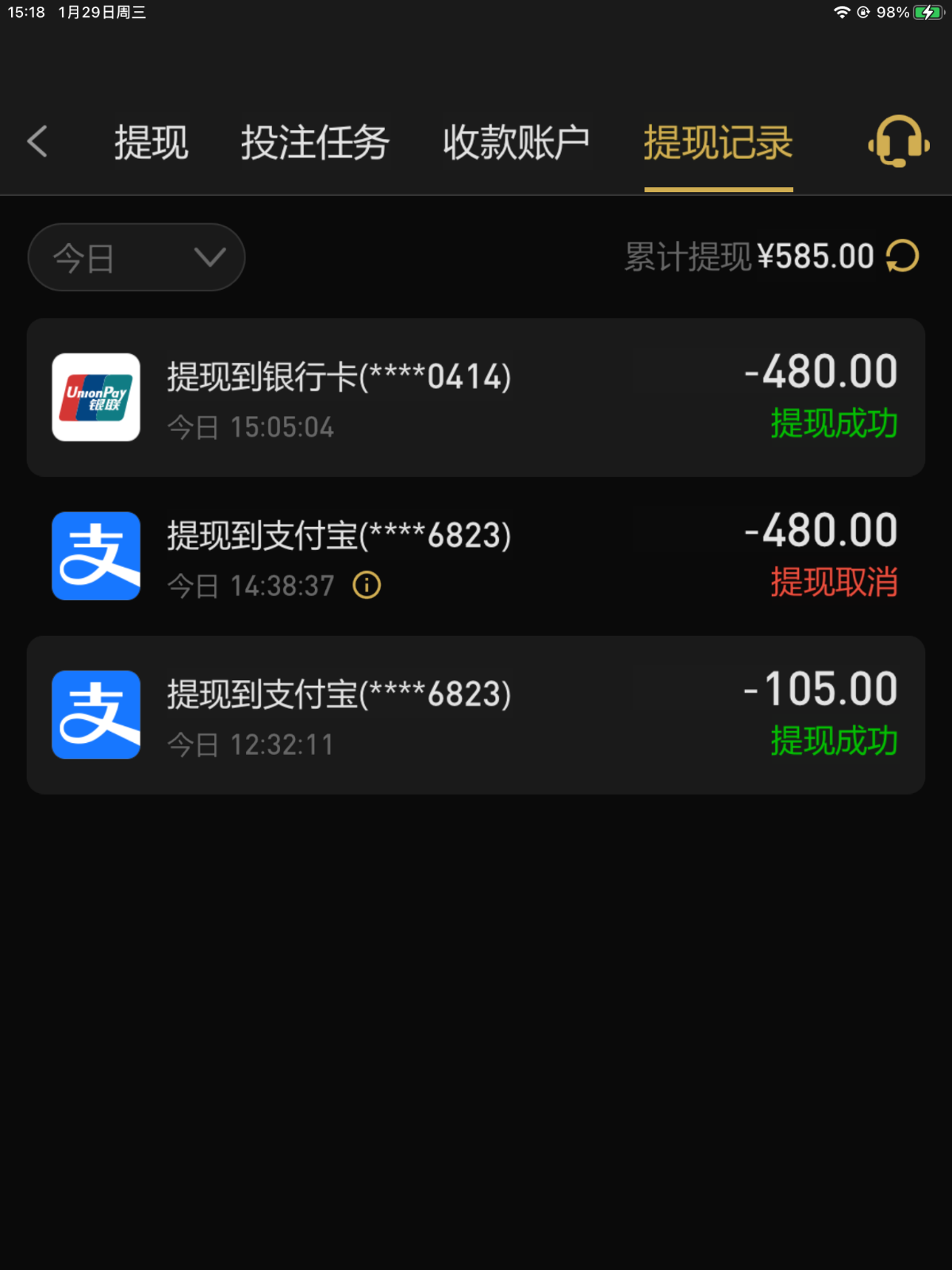Go back using the top-left arrow
The width and height of the screenshot is (952, 1270).
click(x=37, y=142)
